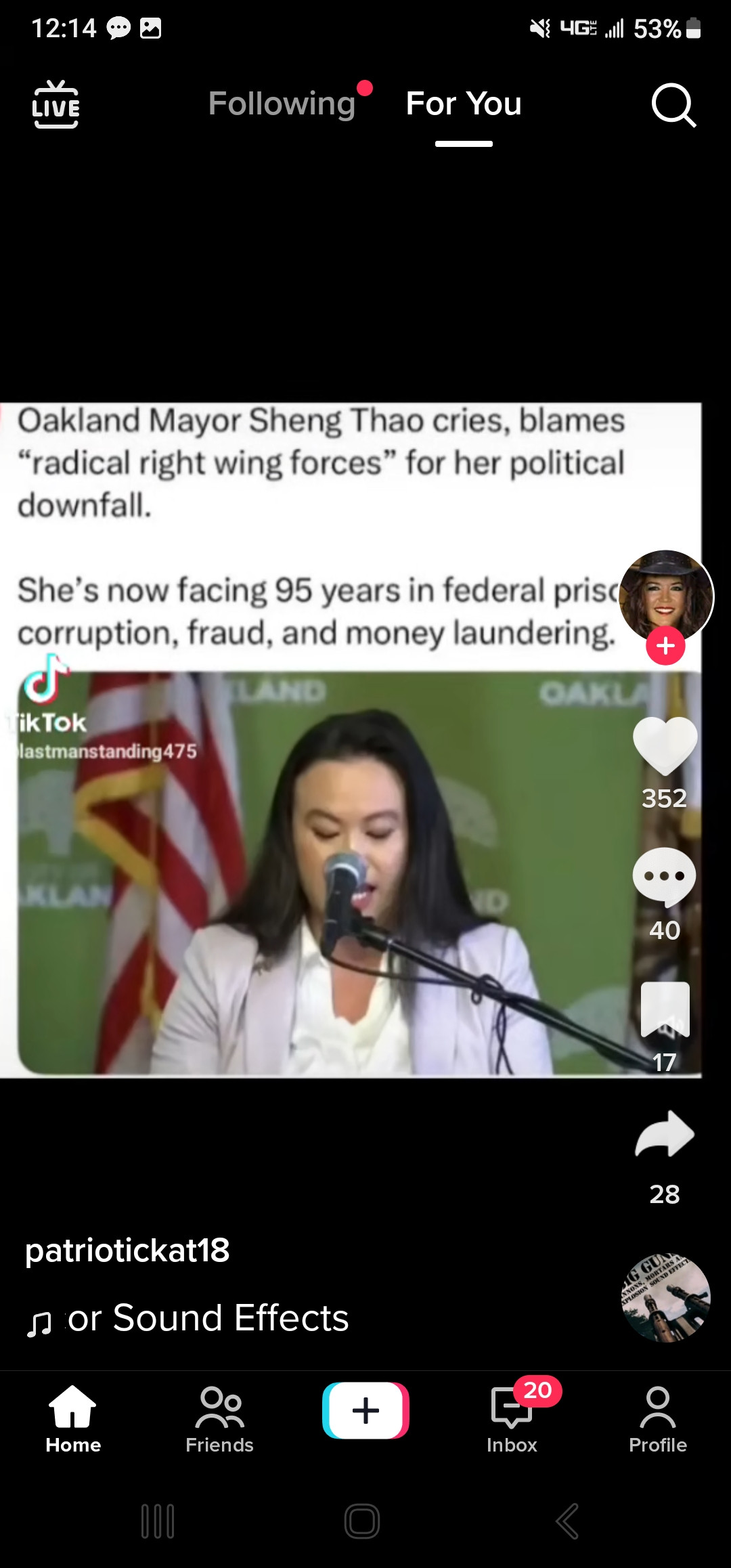Go to the Home tab
This screenshot has height=1568, width=731.
tap(73, 1419)
